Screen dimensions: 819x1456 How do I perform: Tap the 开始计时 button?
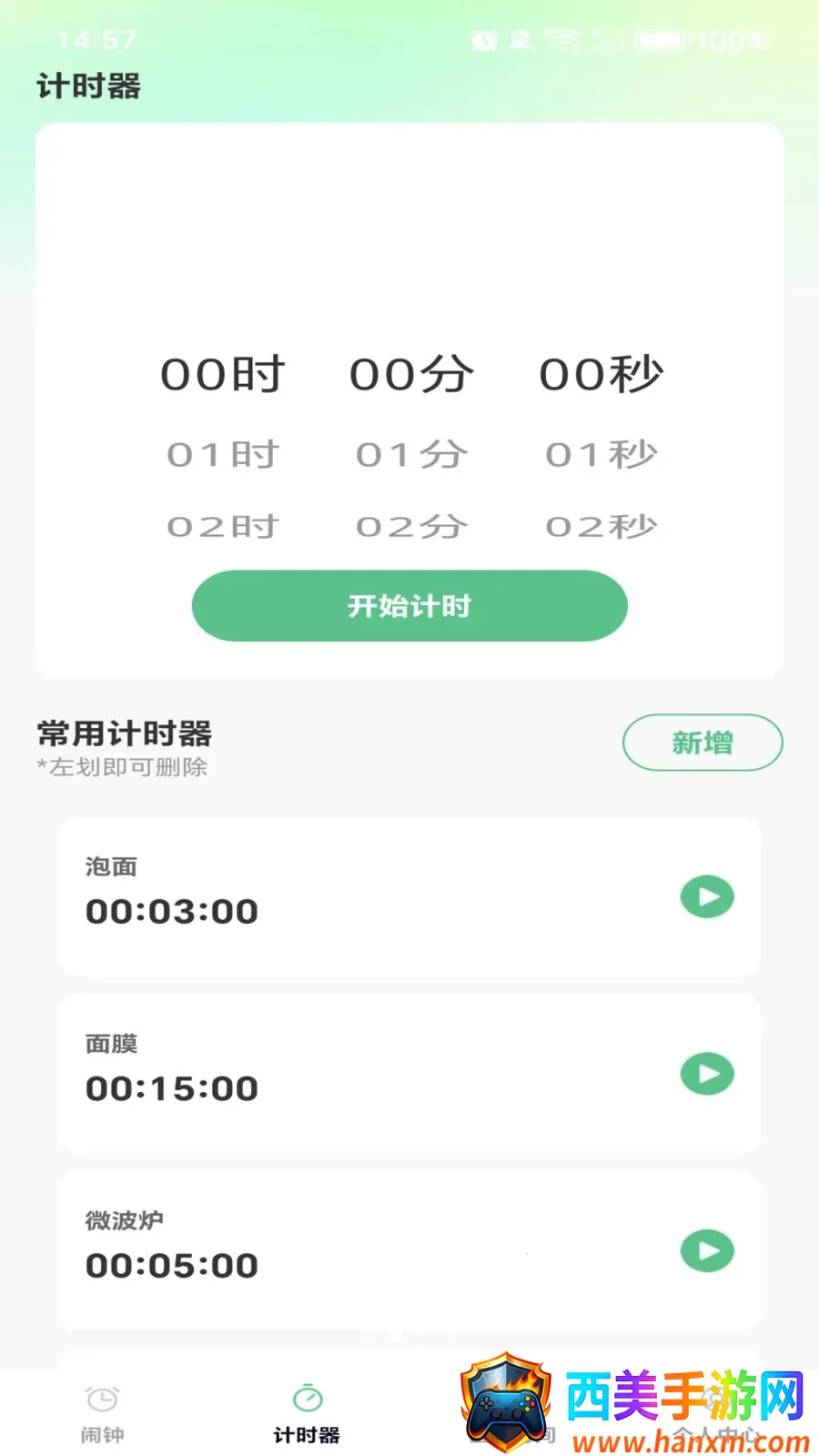[x=409, y=606]
